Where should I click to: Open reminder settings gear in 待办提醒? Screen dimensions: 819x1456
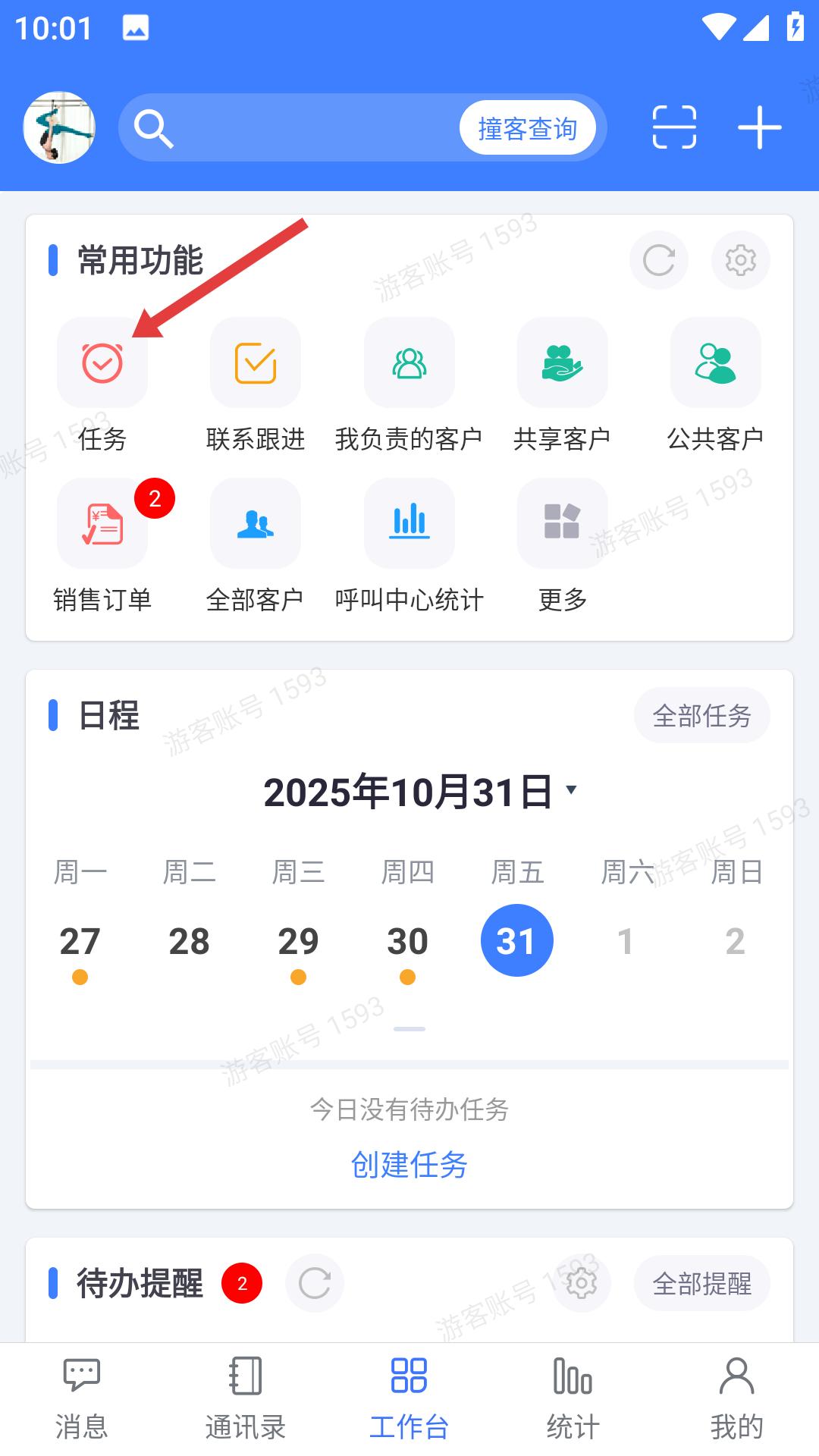580,1283
